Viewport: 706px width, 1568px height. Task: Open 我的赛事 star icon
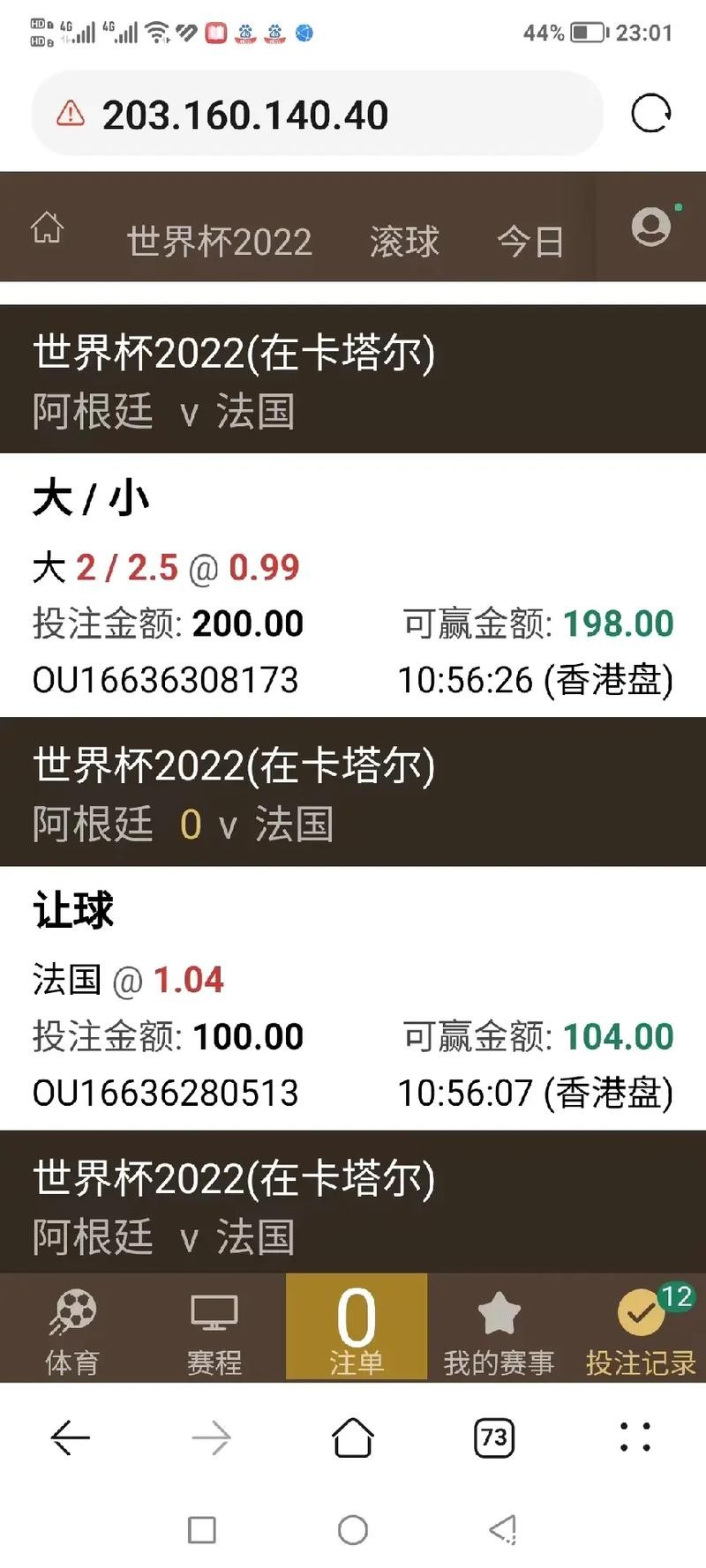pyautogui.click(x=497, y=1327)
